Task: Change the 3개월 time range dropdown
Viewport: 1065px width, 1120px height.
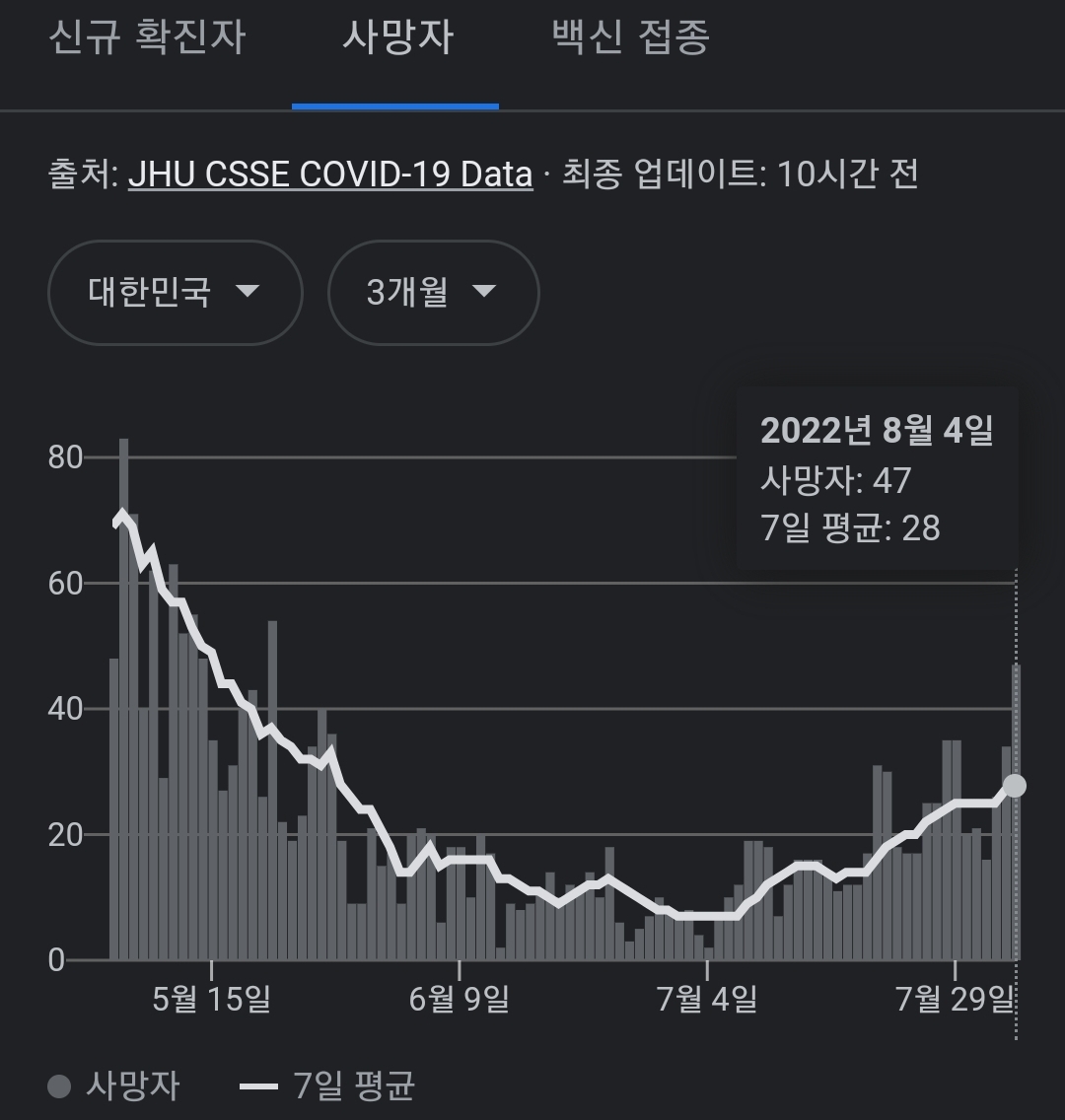Action: [433, 293]
